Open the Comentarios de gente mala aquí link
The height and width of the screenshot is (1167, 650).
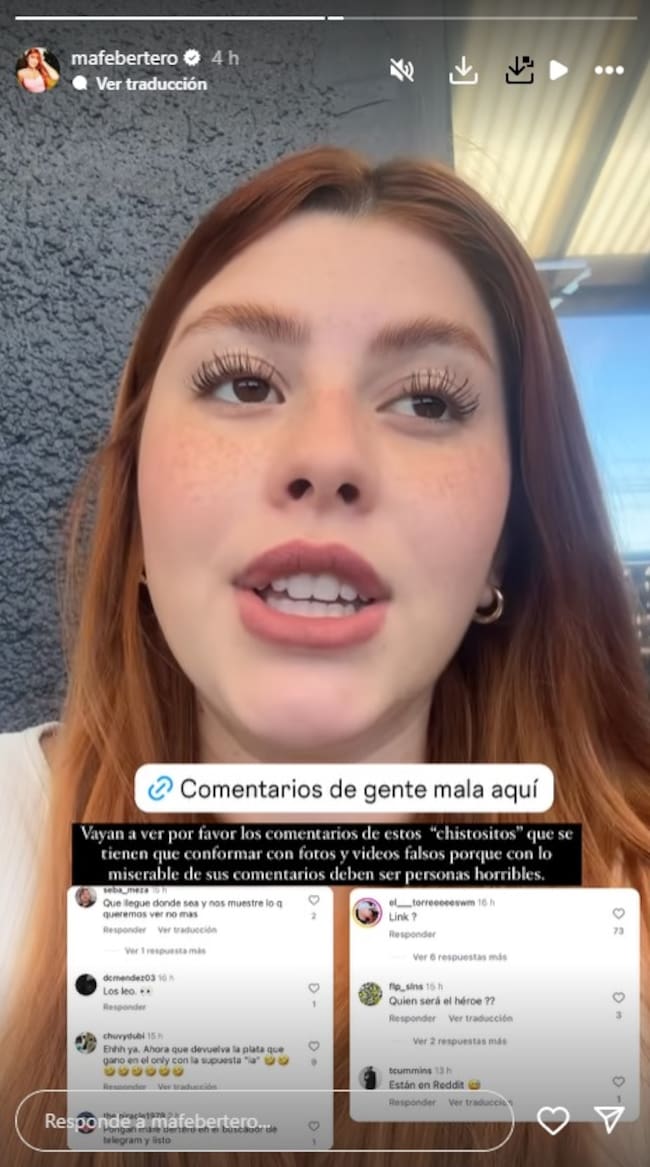344,788
